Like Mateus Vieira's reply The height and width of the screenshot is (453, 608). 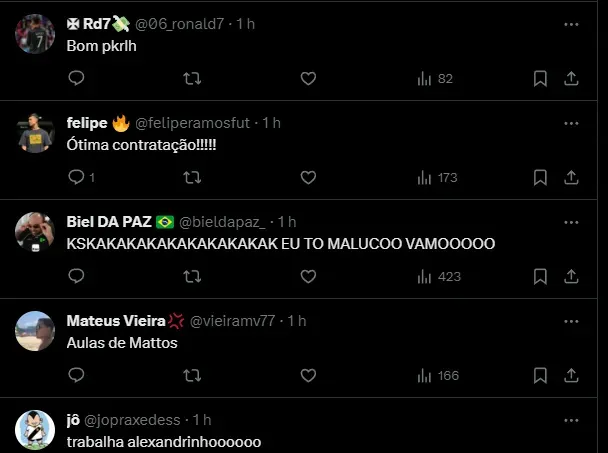click(x=308, y=375)
